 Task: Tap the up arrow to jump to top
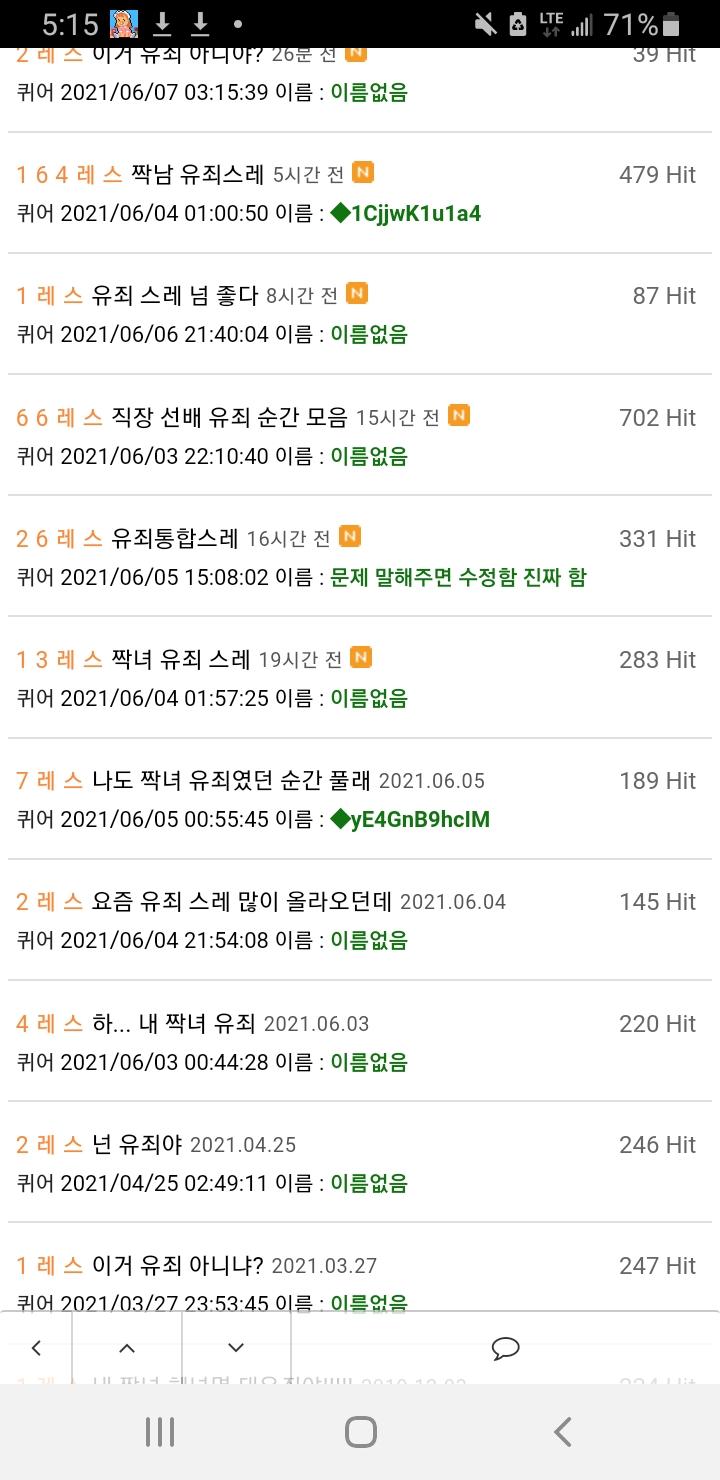pos(127,1348)
